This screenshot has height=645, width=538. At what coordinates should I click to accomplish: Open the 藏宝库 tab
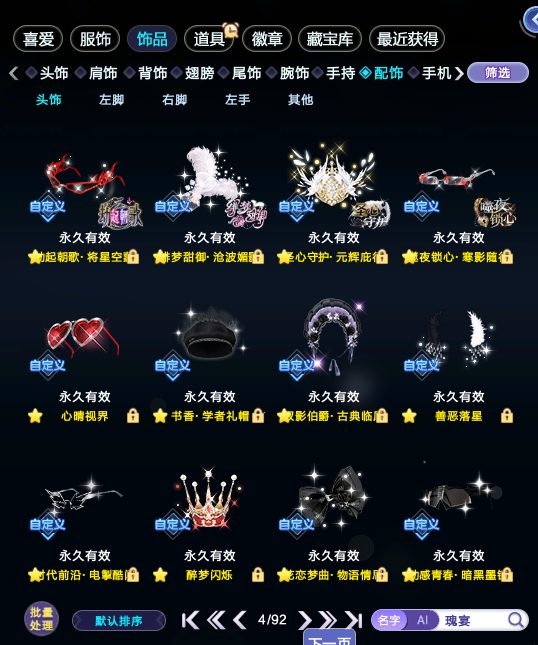click(329, 39)
